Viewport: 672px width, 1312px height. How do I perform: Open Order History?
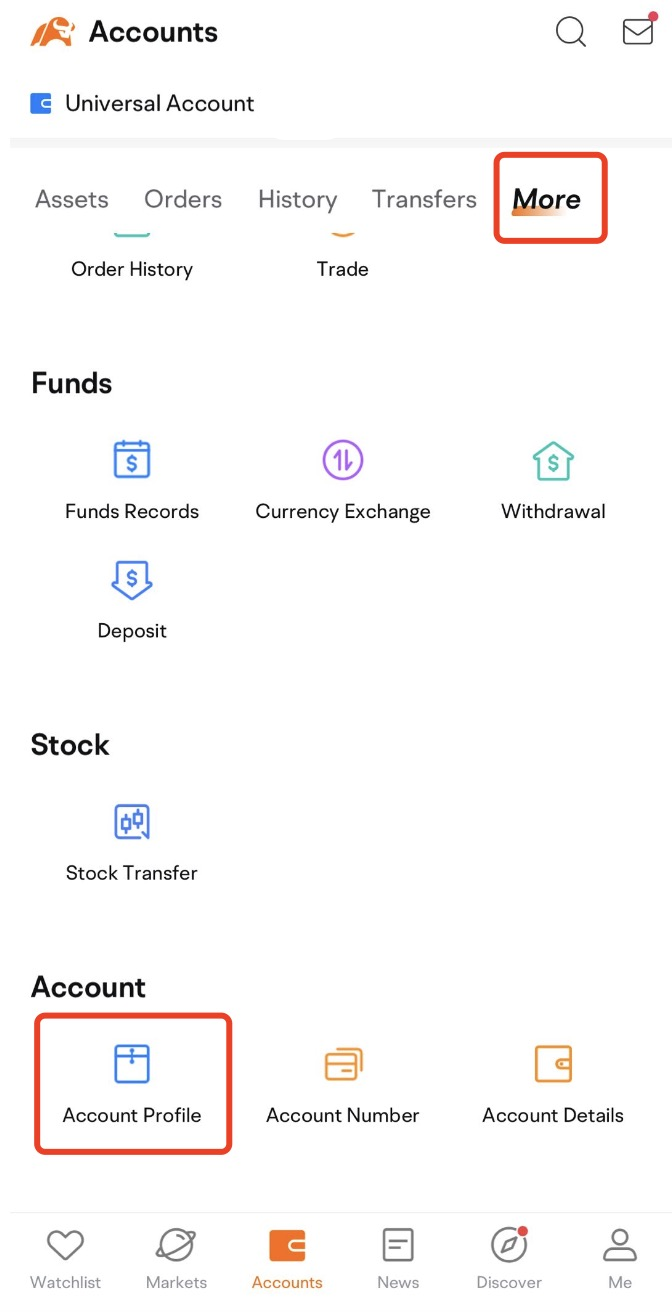pos(132,268)
